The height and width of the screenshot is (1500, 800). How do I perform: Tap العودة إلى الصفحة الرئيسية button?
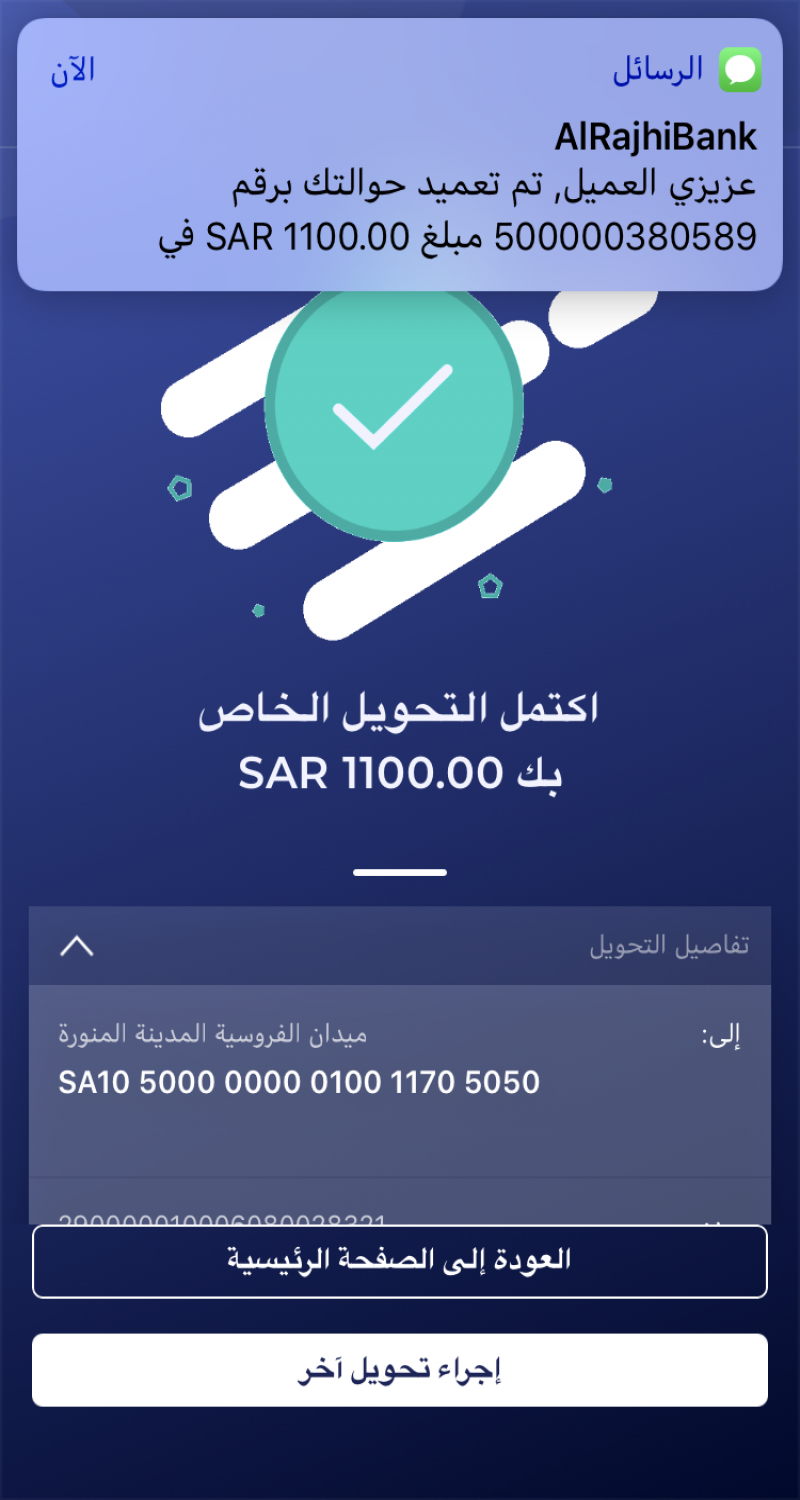tap(400, 1261)
